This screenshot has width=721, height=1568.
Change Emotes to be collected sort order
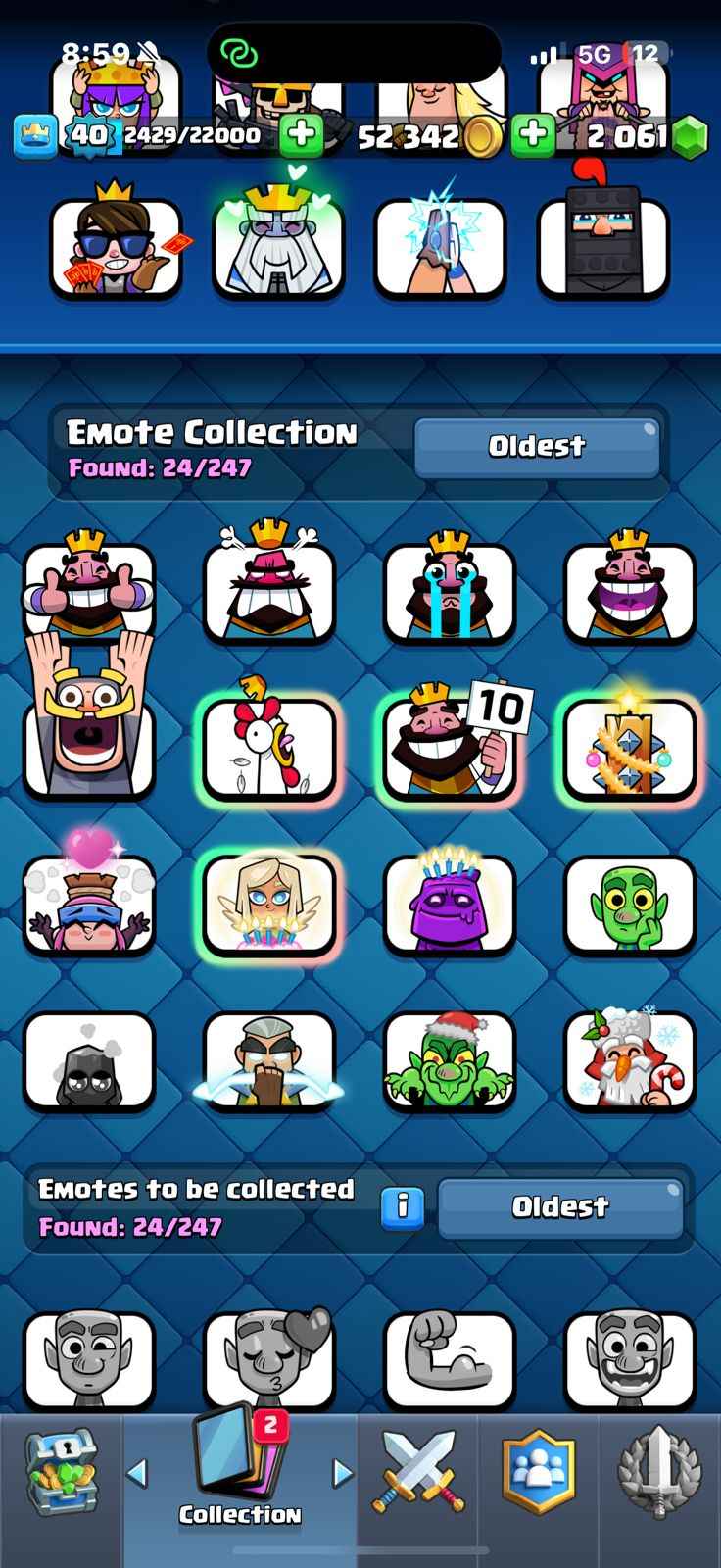[559, 1207]
